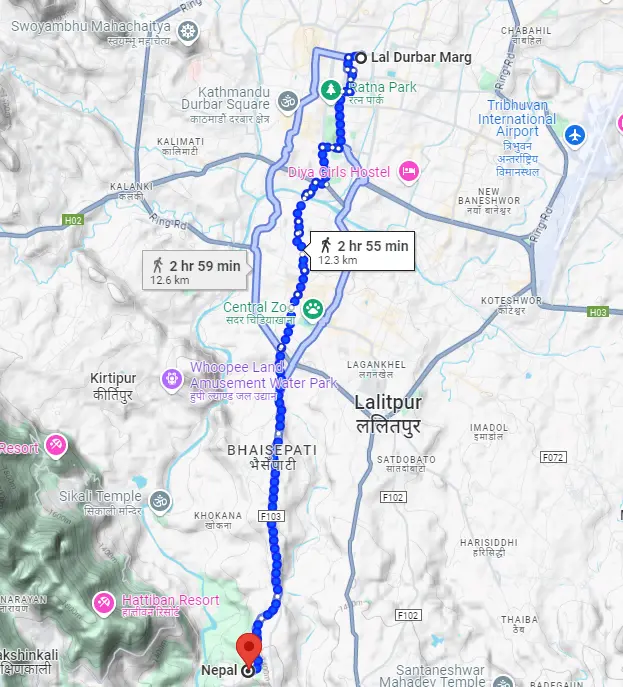Screen dimensions: 623x687
Task: Tap the 2 hr 55 min route label
Action: pyautogui.click(x=362, y=251)
